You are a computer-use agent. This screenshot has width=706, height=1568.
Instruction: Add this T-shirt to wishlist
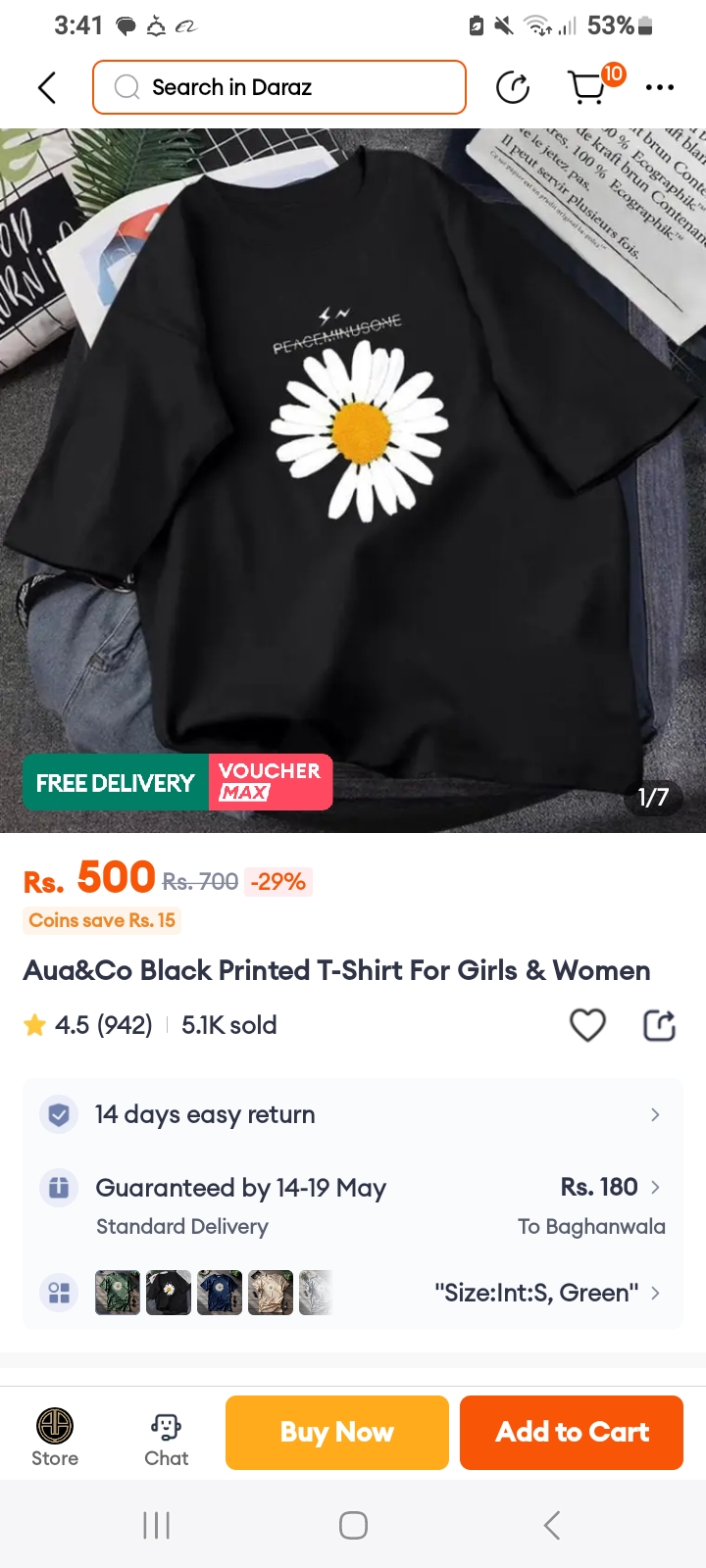coord(587,1025)
